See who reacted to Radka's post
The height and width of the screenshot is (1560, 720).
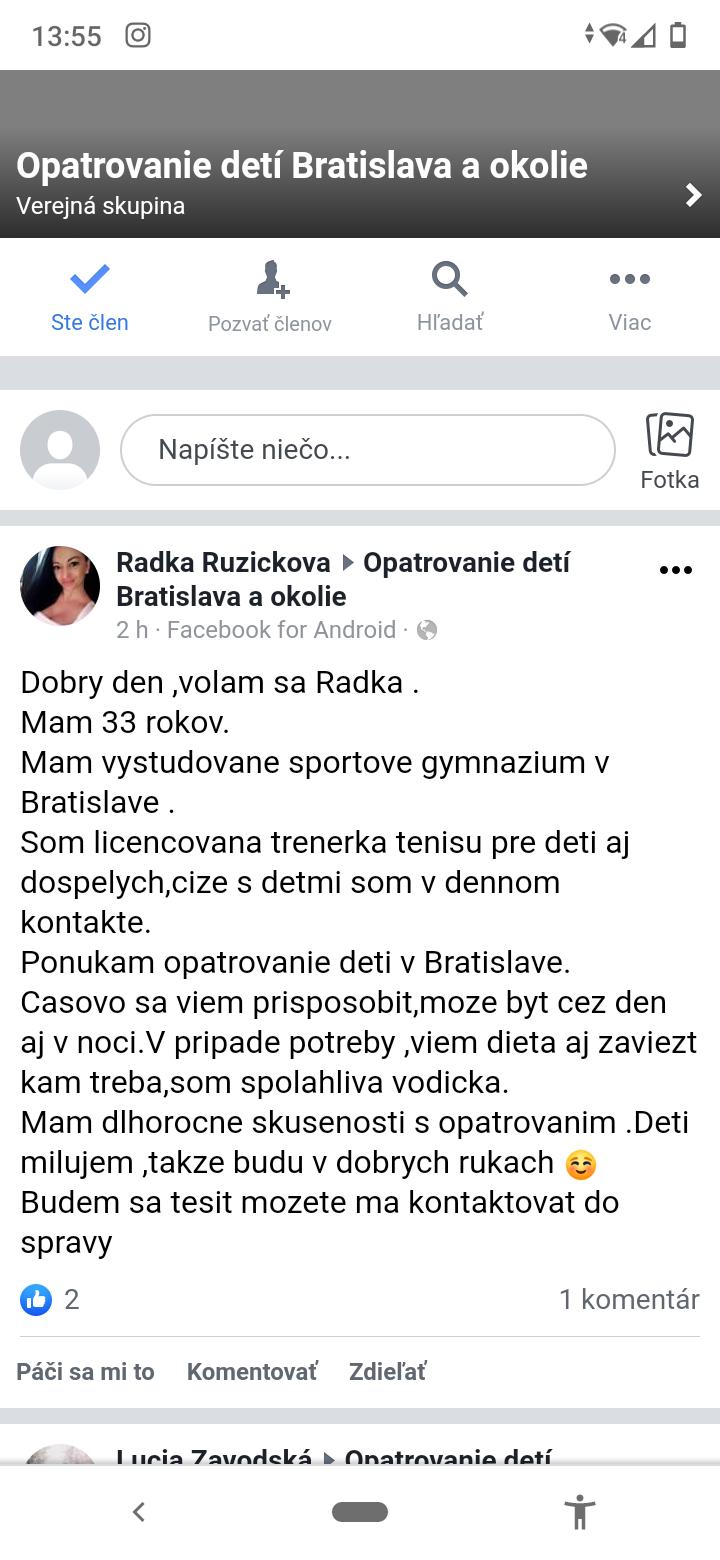tap(50, 1299)
